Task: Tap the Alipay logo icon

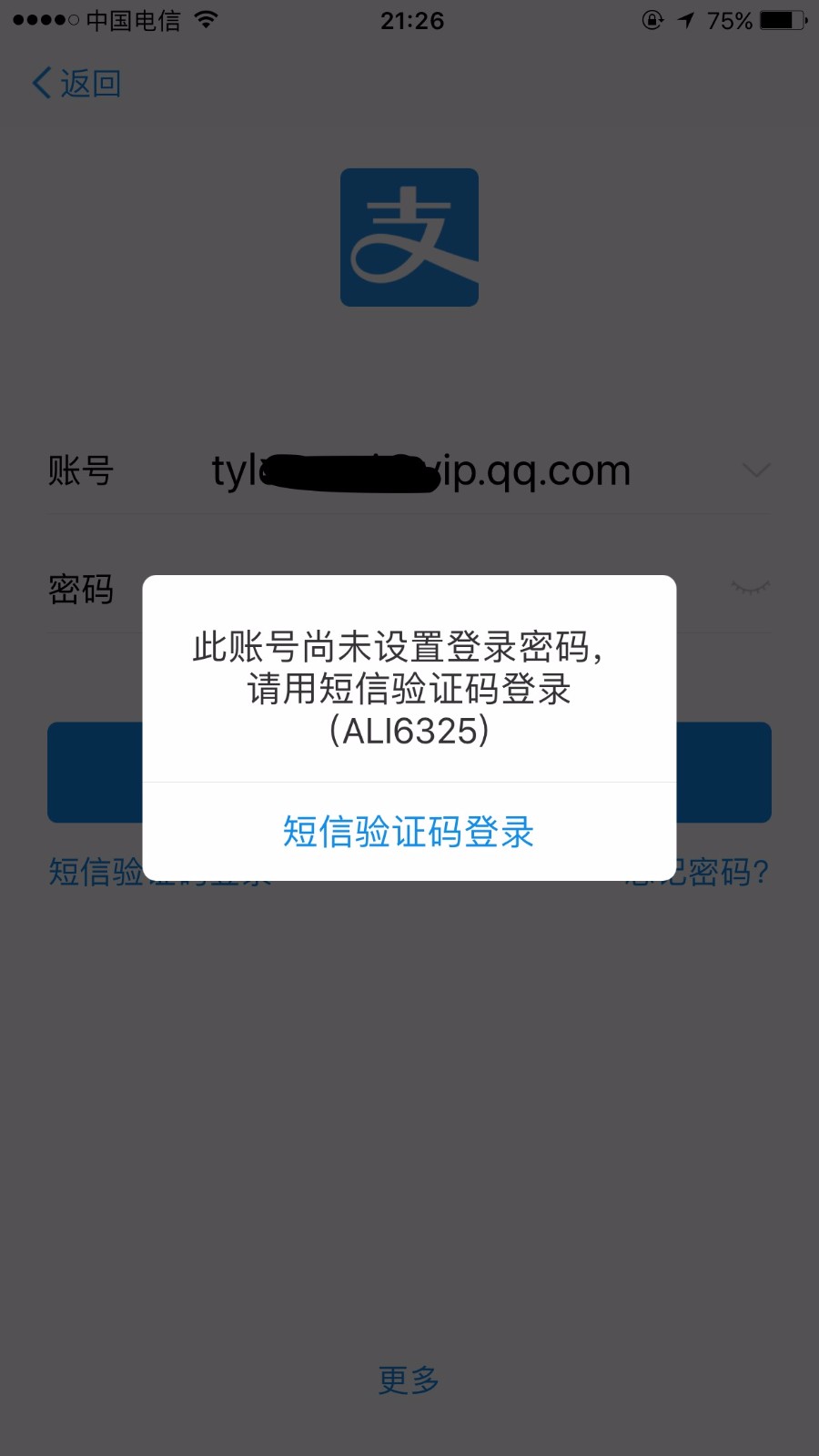Action: pos(409,235)
